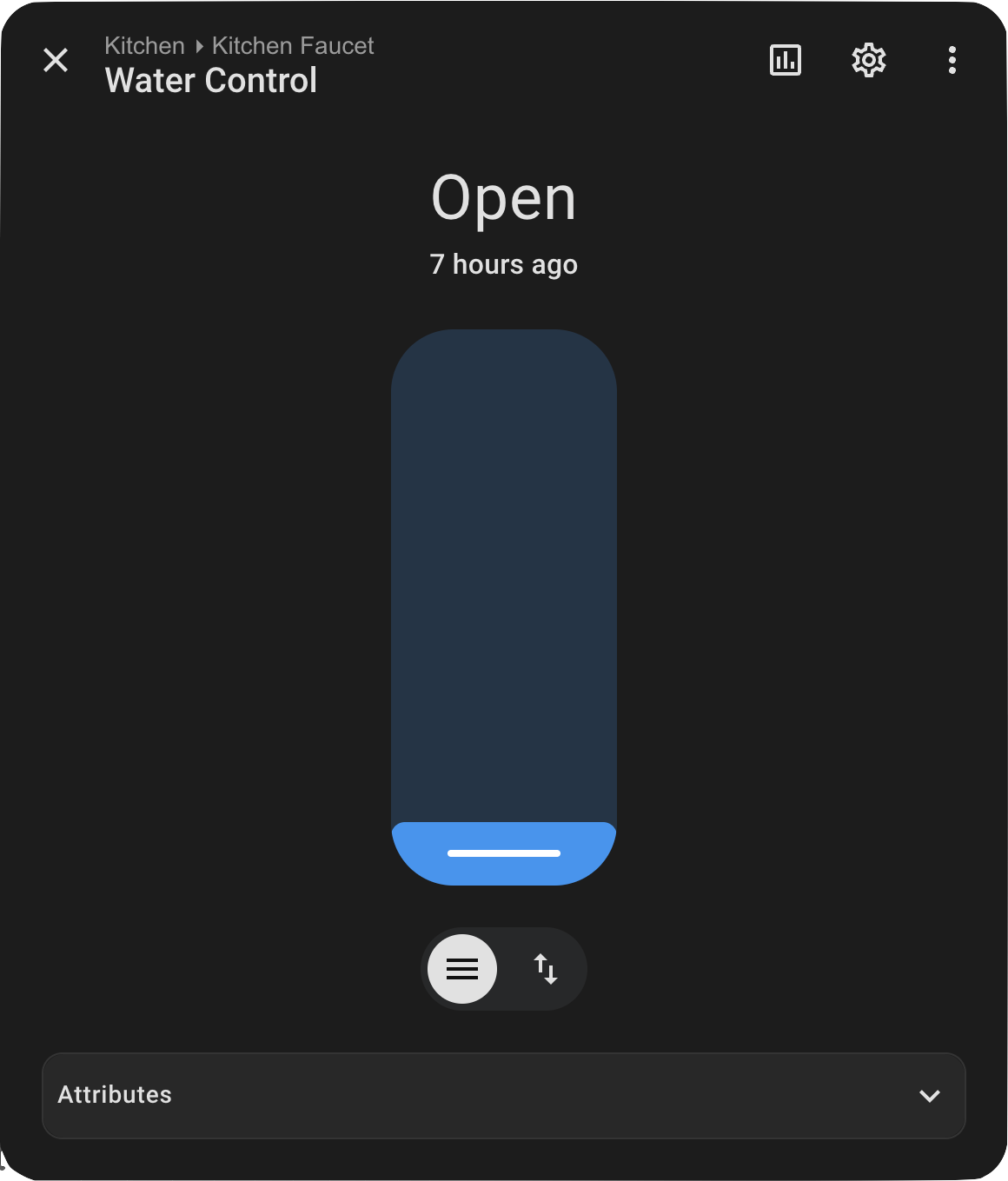Tap the valve position slider

tap(504, 607)
